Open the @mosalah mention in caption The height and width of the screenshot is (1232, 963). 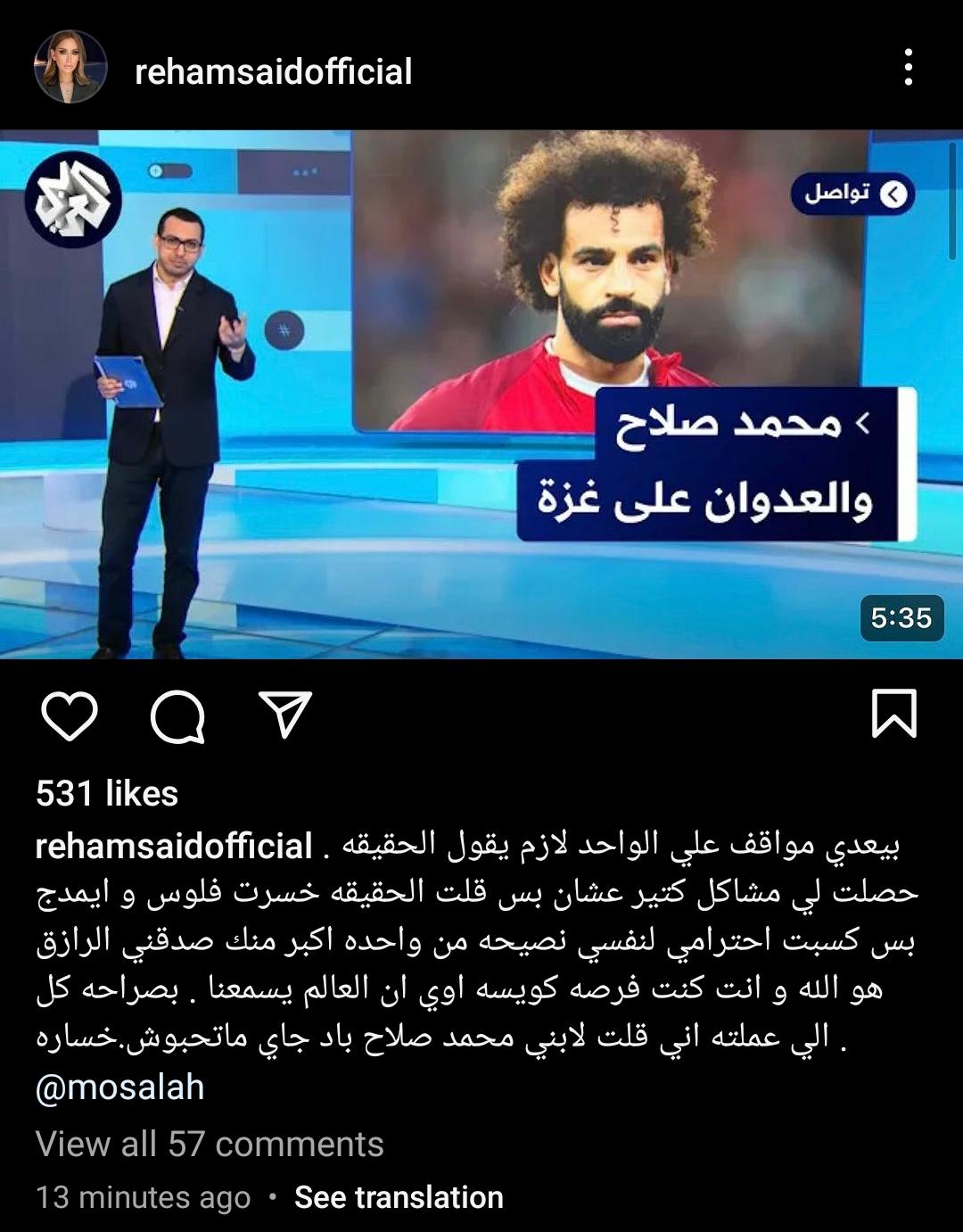tap(119, 1087)
